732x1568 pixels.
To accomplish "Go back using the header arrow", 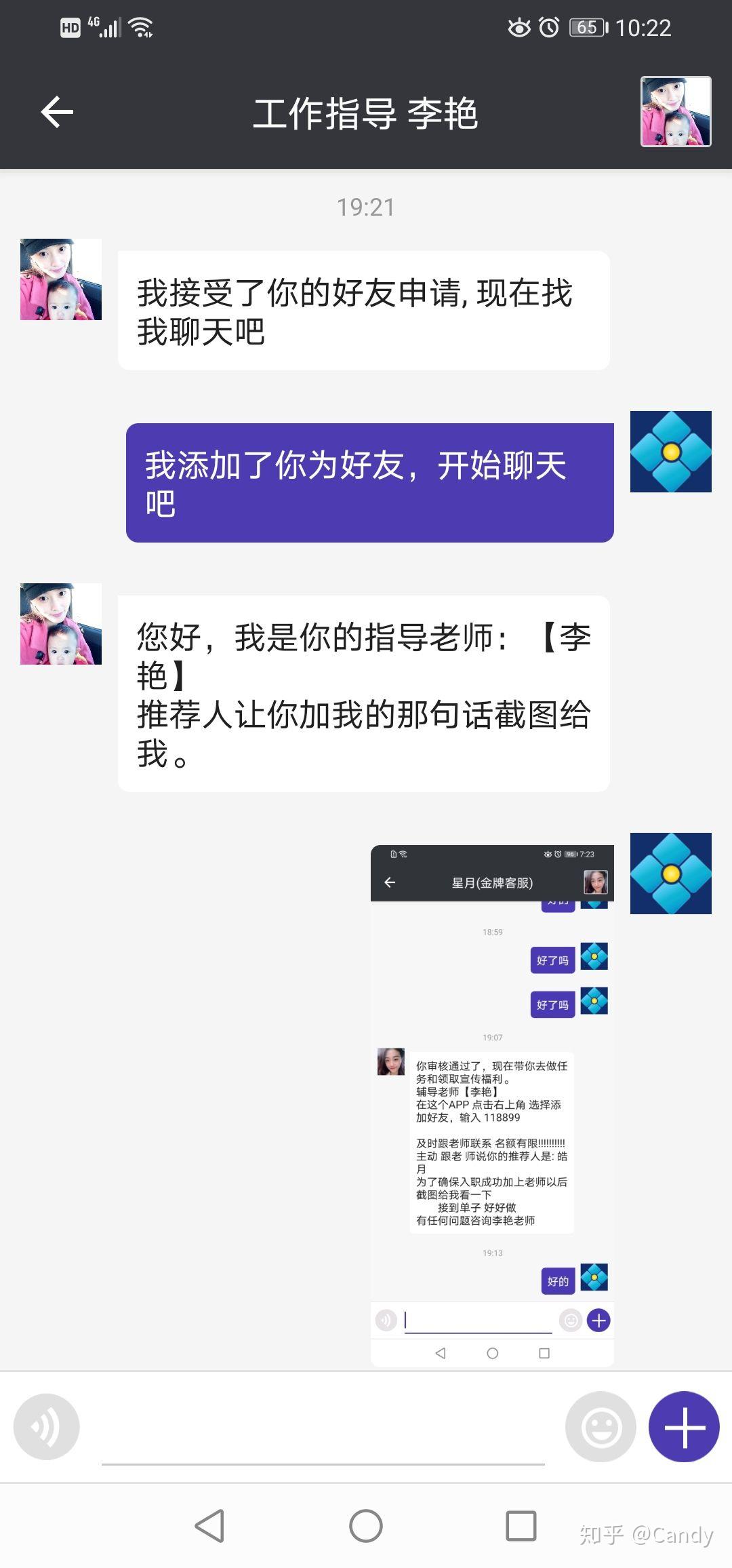I will (x=57, y=112).
